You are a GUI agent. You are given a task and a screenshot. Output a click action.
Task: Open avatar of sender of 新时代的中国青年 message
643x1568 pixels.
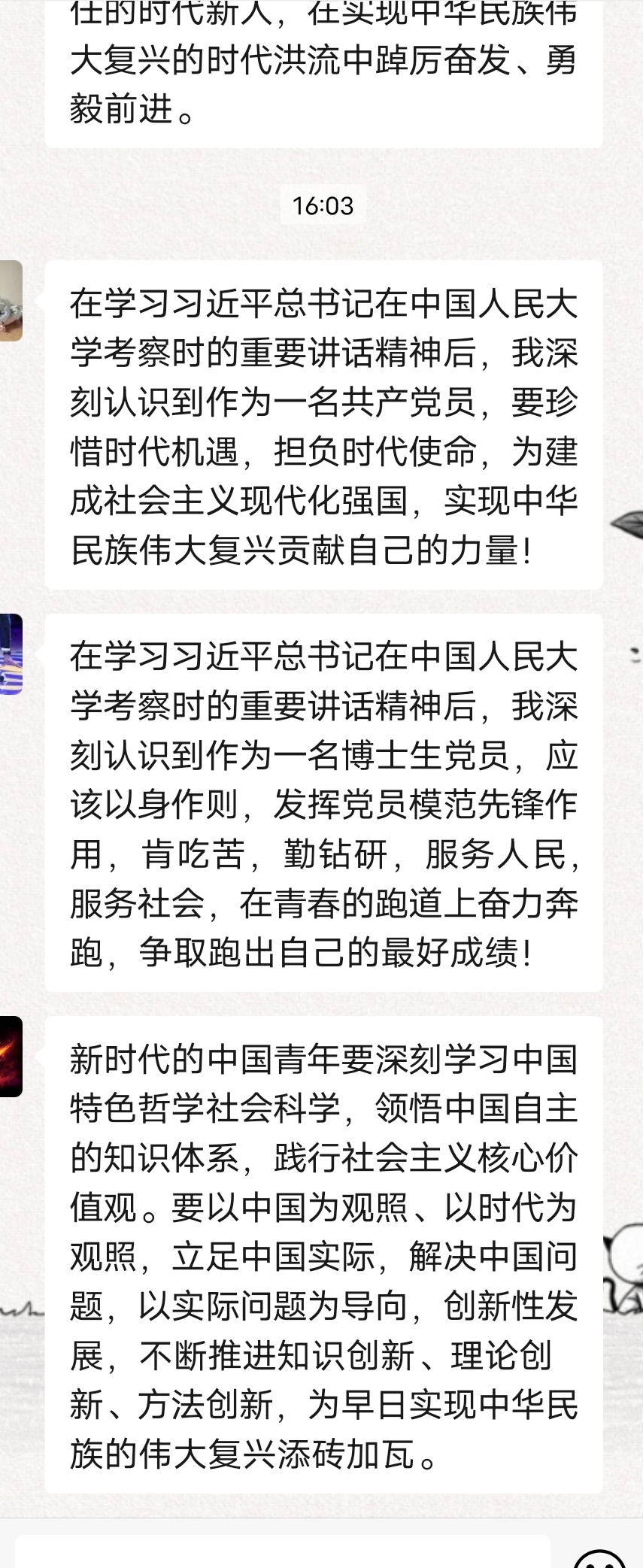tap(11, 1057)
